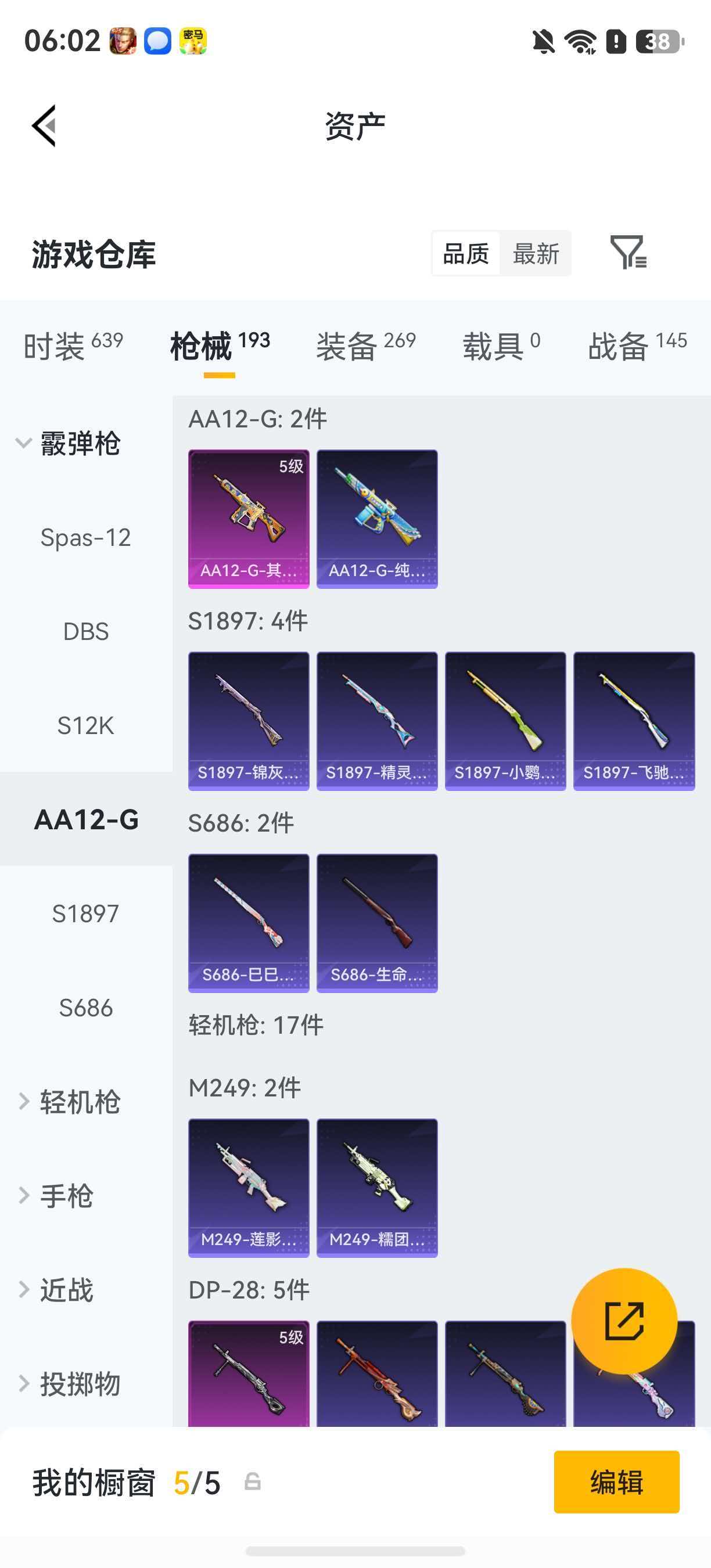Sort warehouse by 品质
The image size is (711, 1568).
tap(466, 253)
